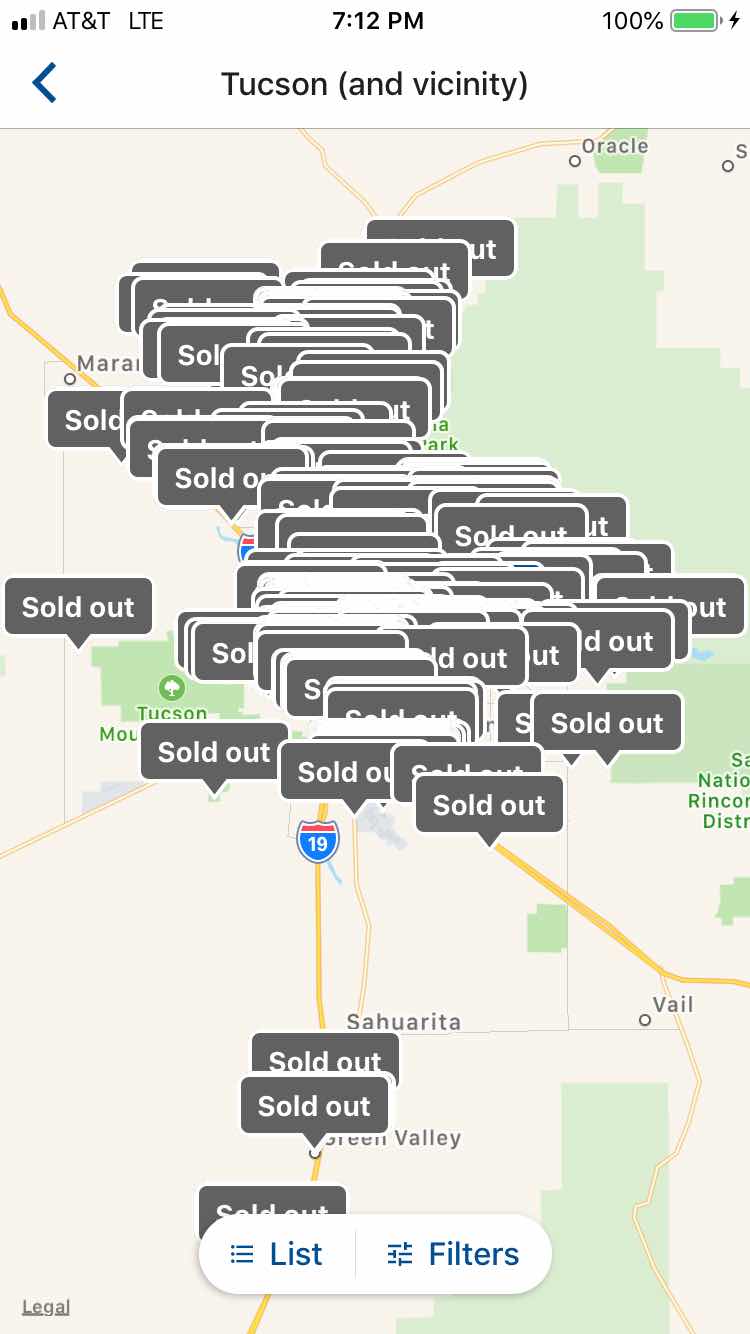This screenshot has width=750, height=1334.
Task: Select Sold out pin by Tucson Mountain park
Action: (x=213, y=752)
